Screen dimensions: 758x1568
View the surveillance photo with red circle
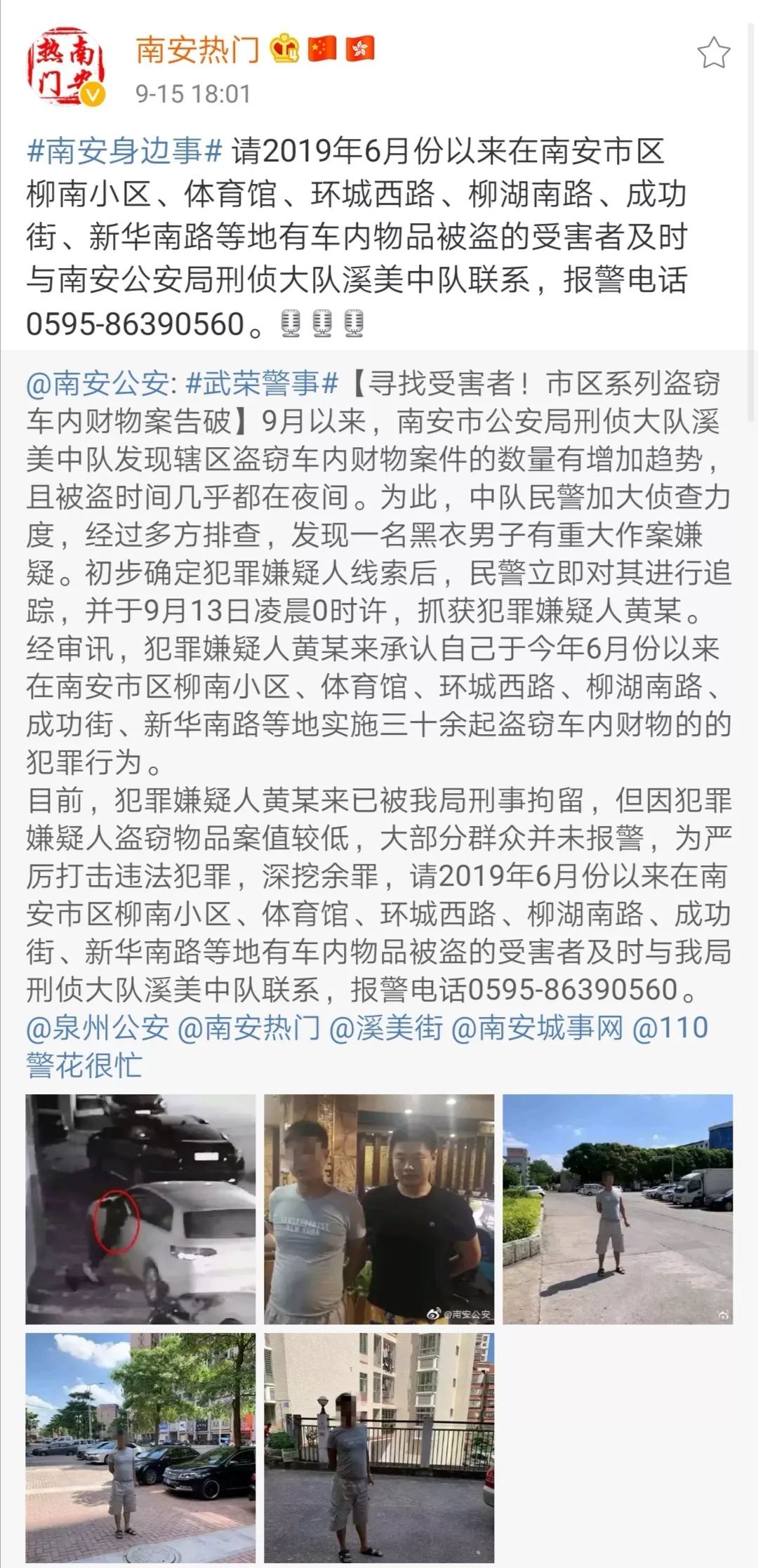click(x=140, y=1209)
